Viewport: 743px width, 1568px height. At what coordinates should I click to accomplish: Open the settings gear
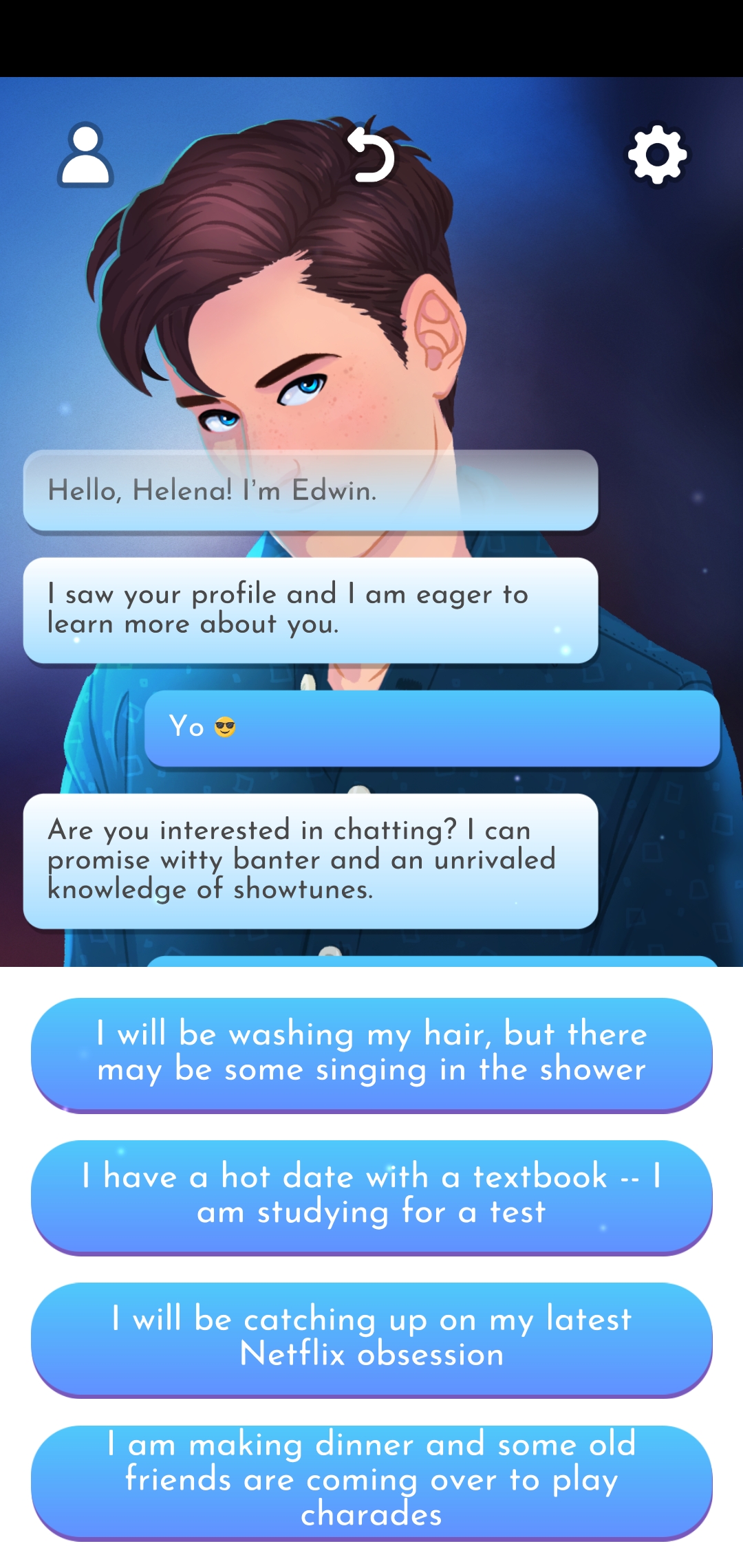(657, 155)
